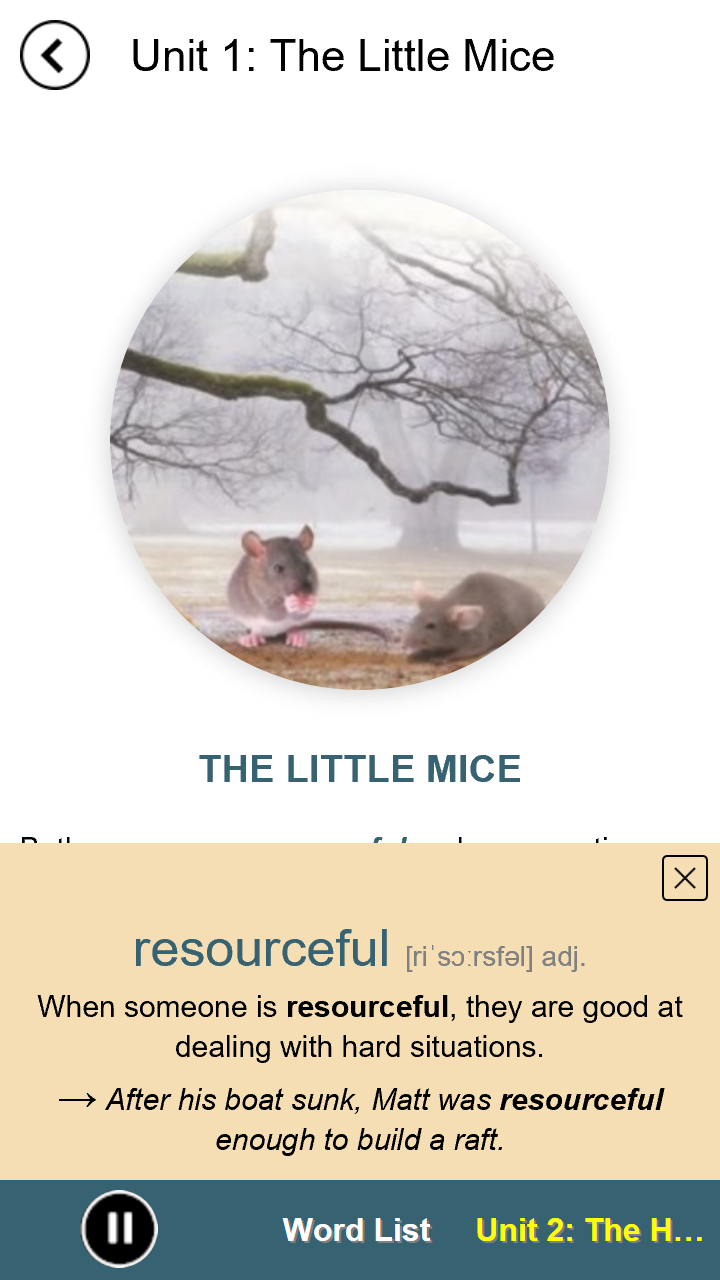Image resolution: width=720 pixels, height=1280 pixels.
Task: Go to Unit 2 story
Action: pyautogui.click(x=590, y=1230)
